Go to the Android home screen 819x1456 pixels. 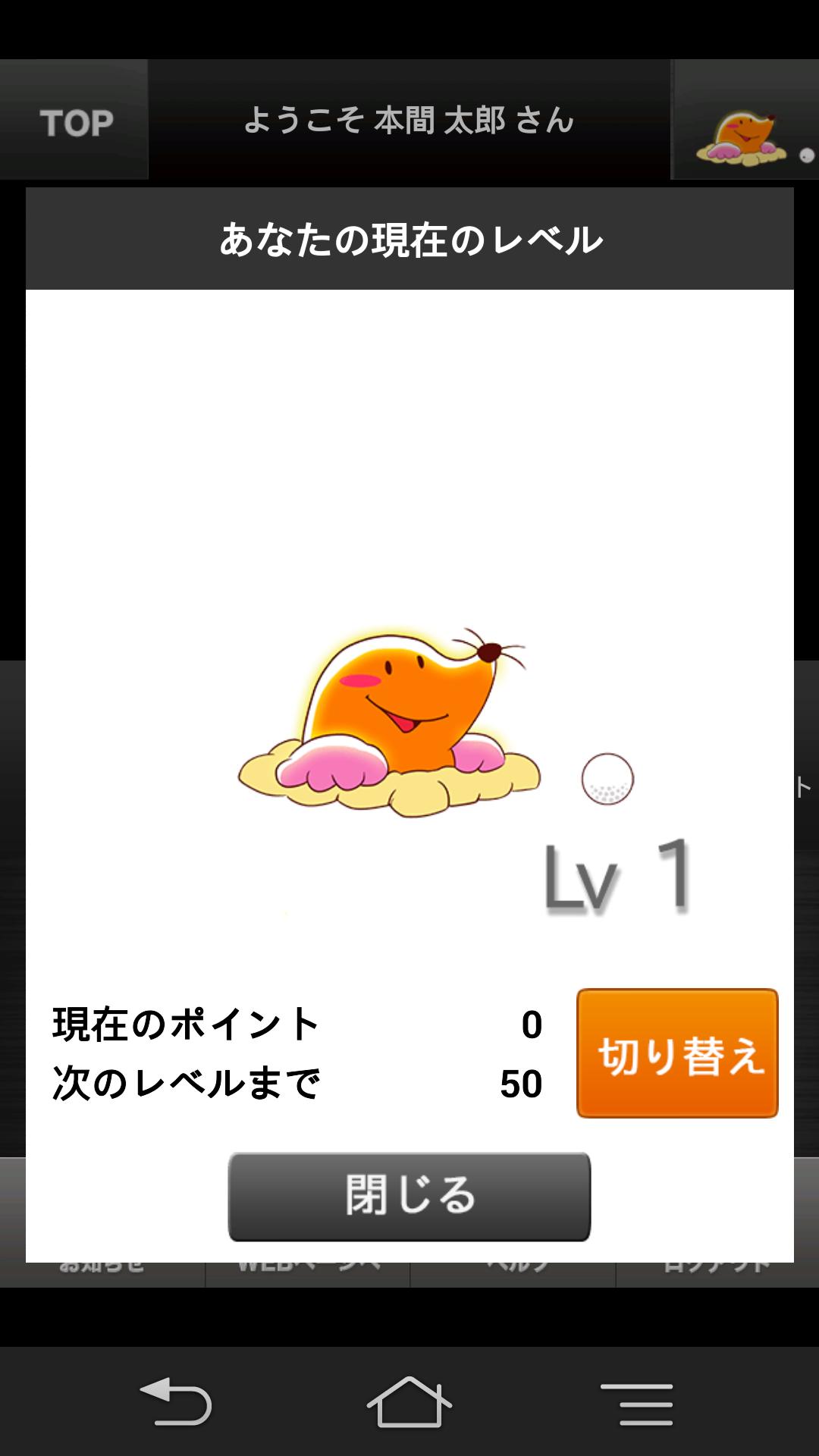[409, 1402]
